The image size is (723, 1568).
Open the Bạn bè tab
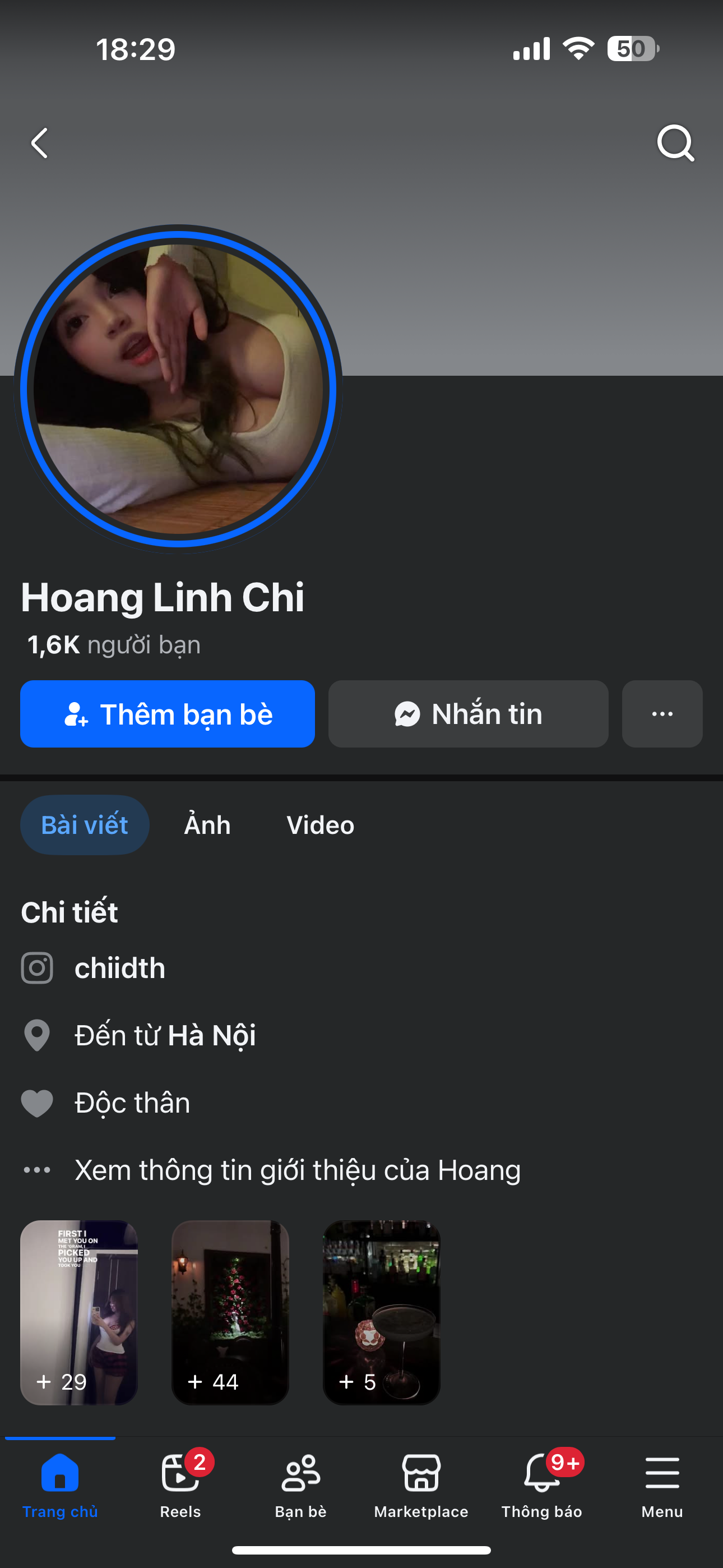tap(300, 1484)
